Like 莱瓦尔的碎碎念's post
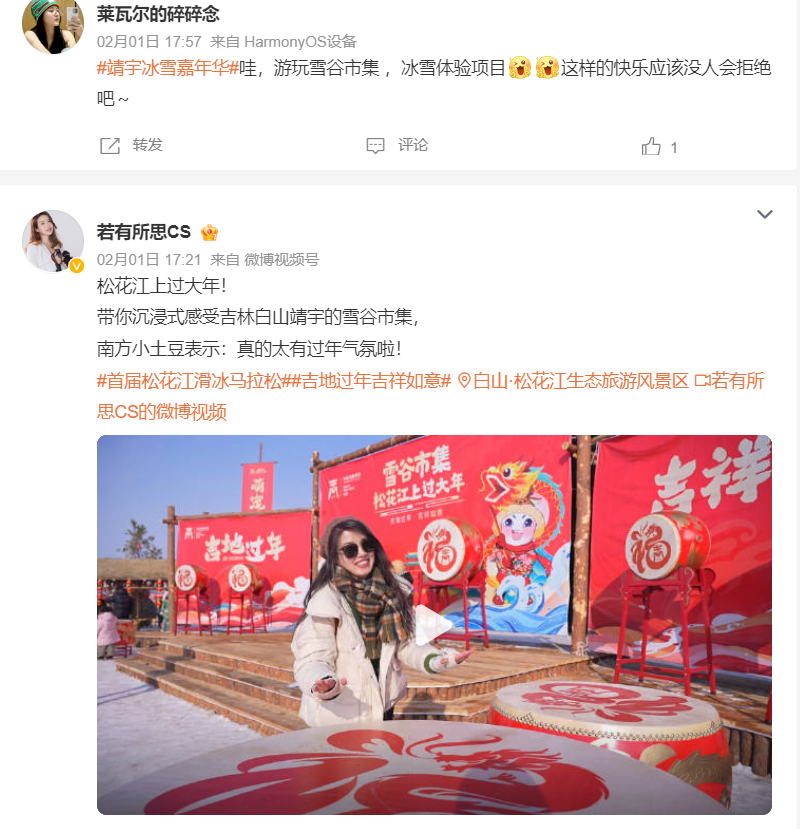Viewport: 800px width, 829px height. (x=659, y=147)
